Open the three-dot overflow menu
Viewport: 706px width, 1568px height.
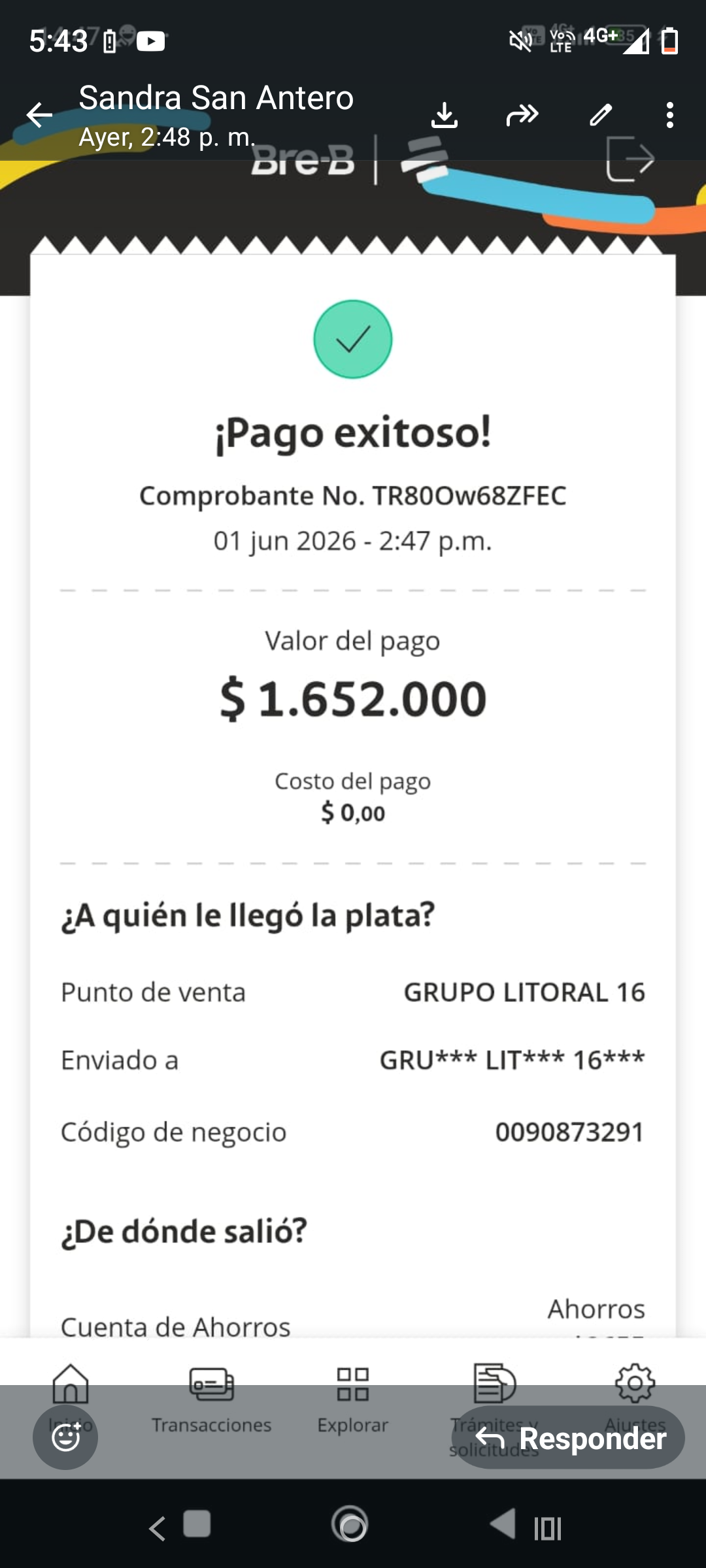click(x=669, y=115)
